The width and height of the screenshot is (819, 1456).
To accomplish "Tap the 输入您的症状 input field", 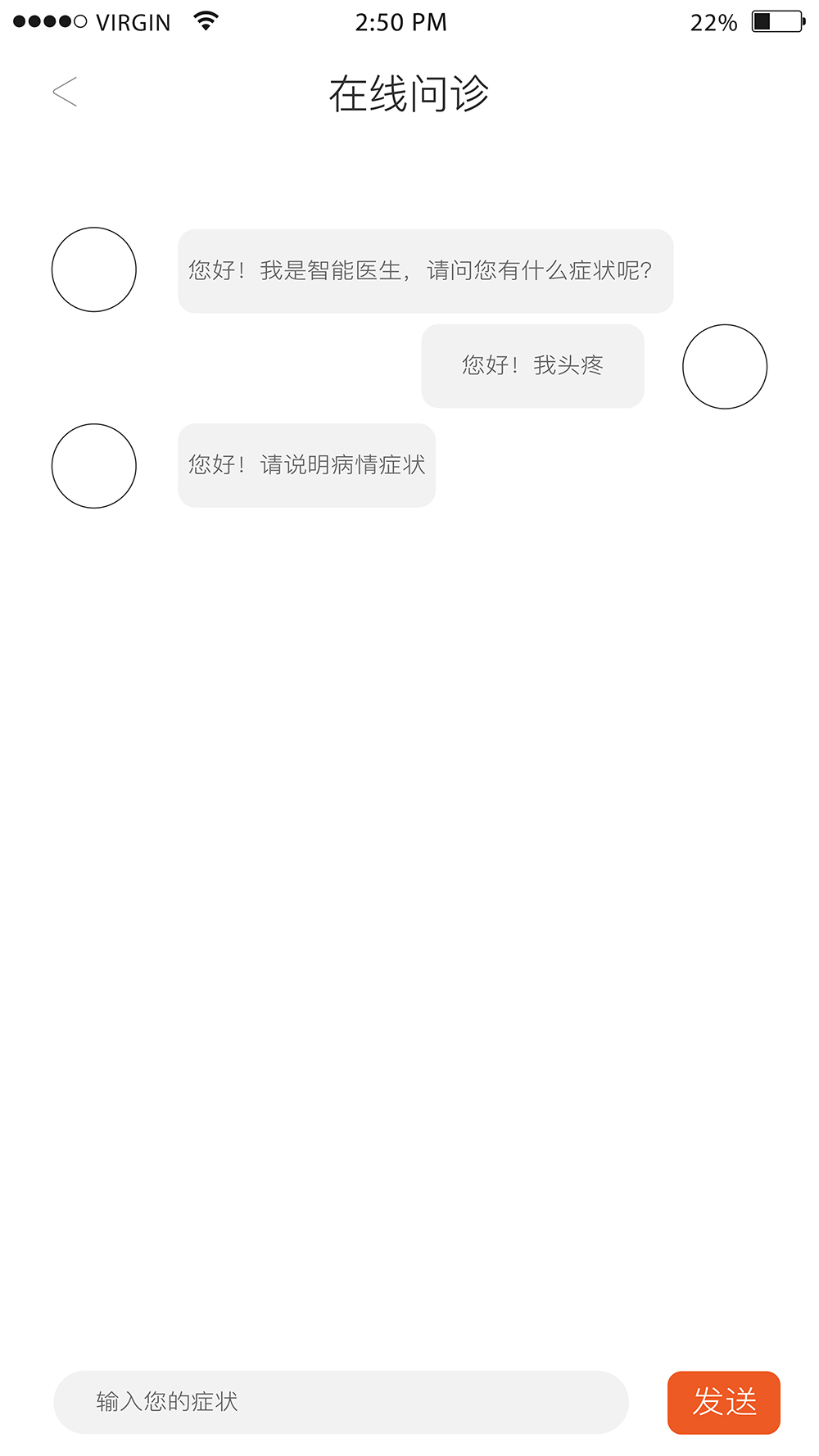I will coord(341,1402).
